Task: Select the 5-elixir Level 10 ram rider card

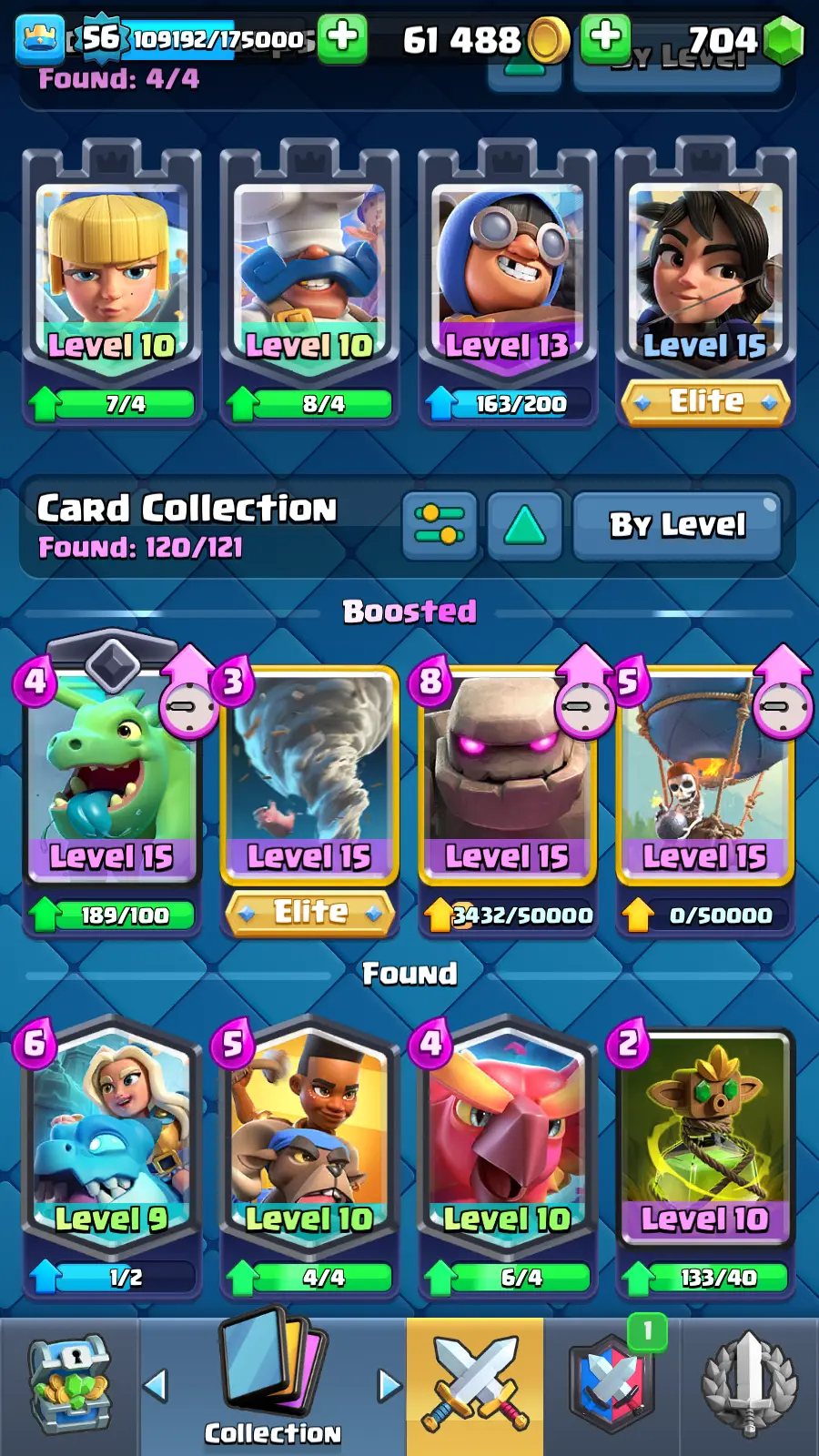Action: tap(309, 1137)
